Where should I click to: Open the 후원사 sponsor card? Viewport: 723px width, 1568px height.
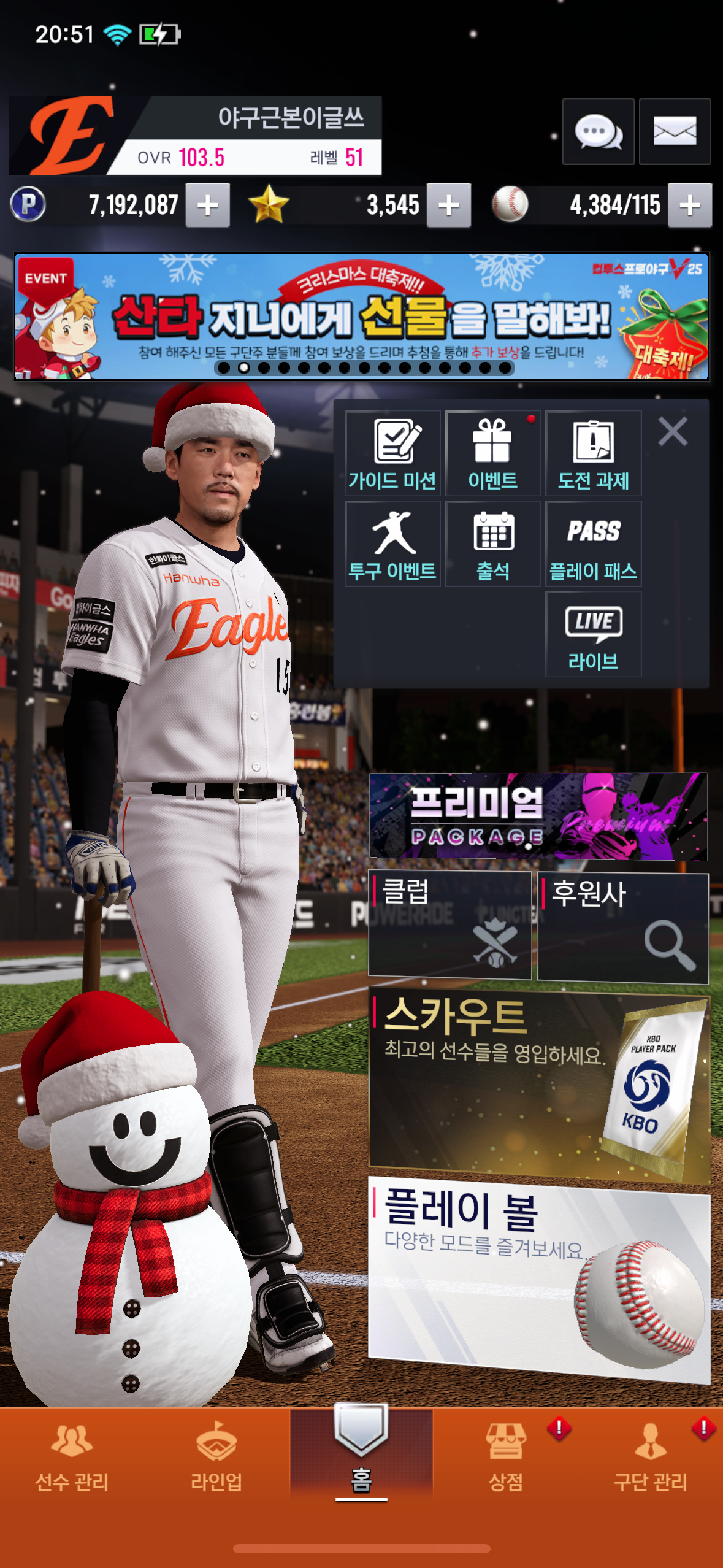622,928
